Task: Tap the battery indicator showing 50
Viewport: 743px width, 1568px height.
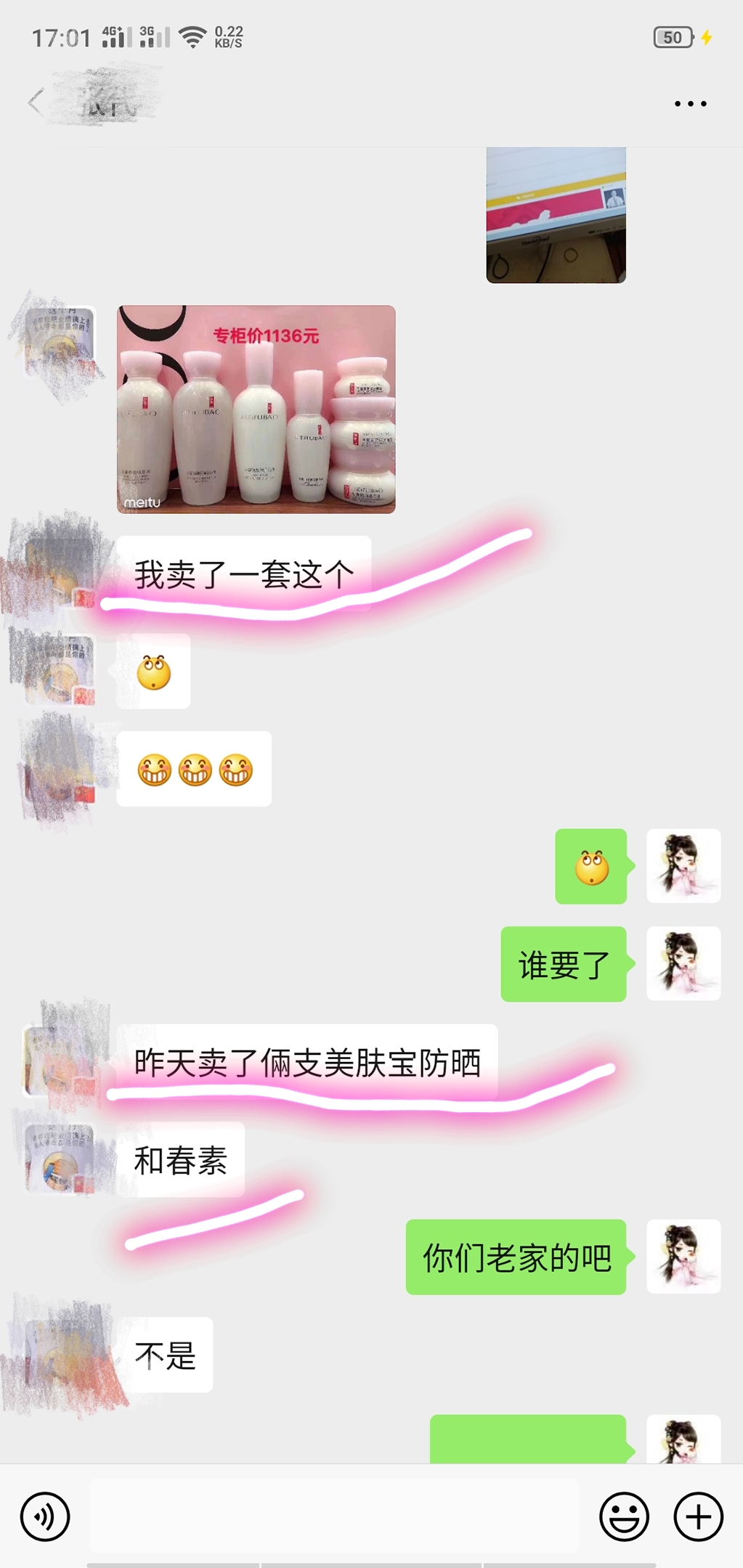Action: (x=673, y=35)
